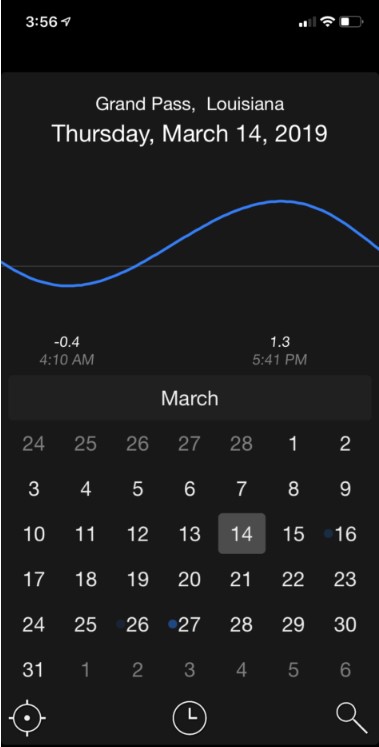Open the search magnifier
Screen dimensions: 379x747
[351, 718]
